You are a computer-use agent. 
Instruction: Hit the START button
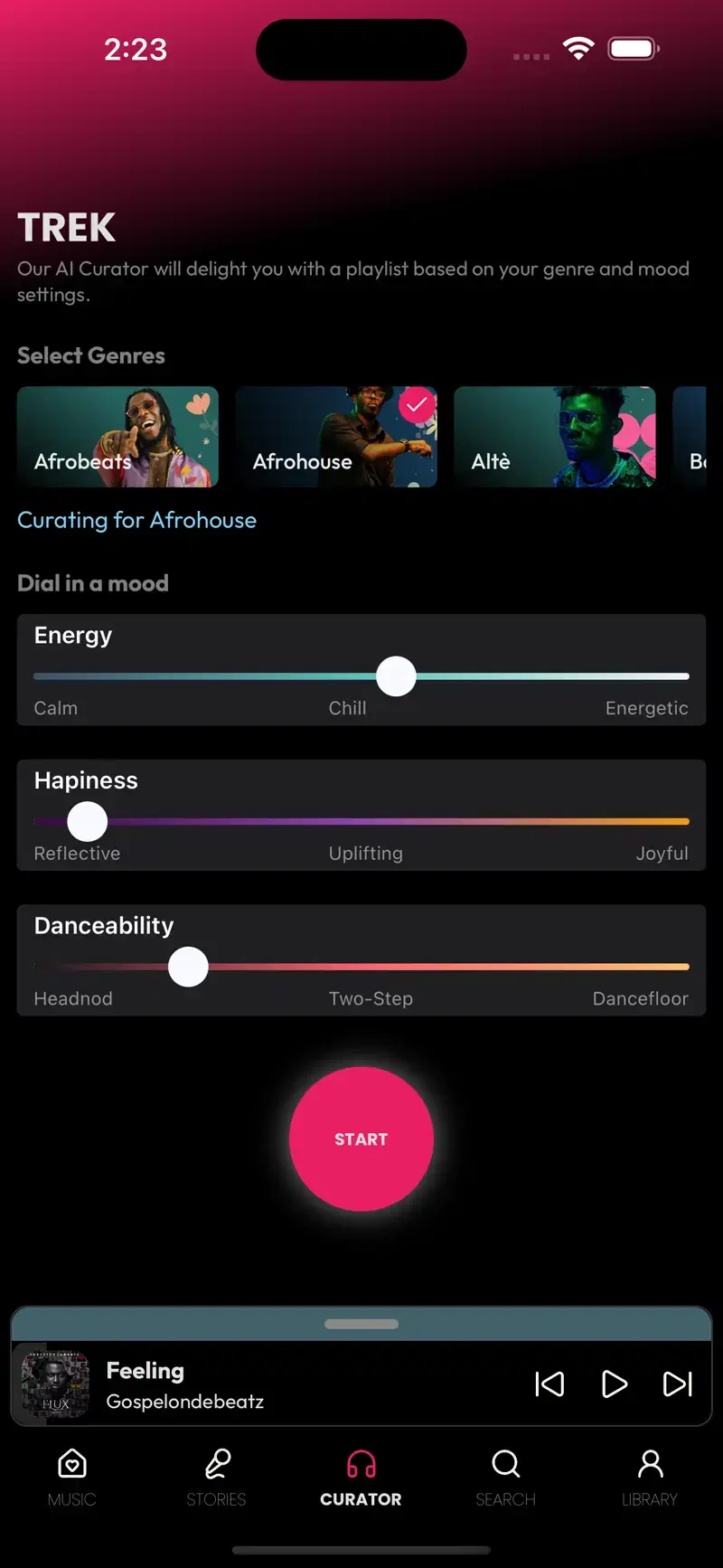point(361,1138)
